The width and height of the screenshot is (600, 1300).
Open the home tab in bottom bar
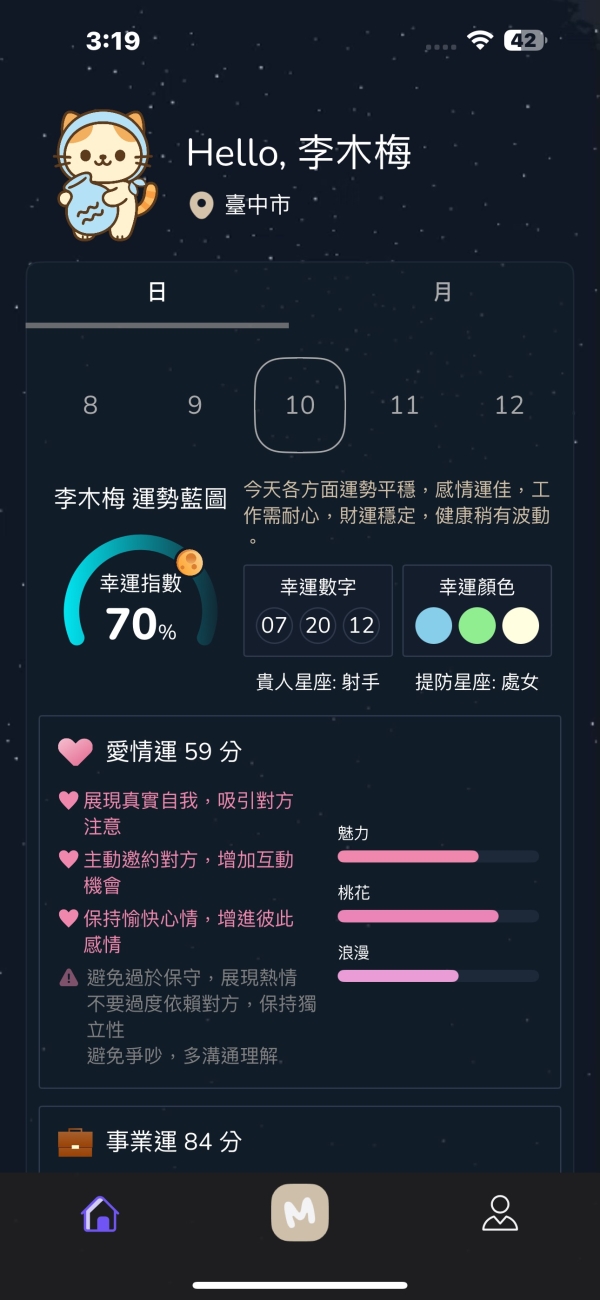(100, 1213)
